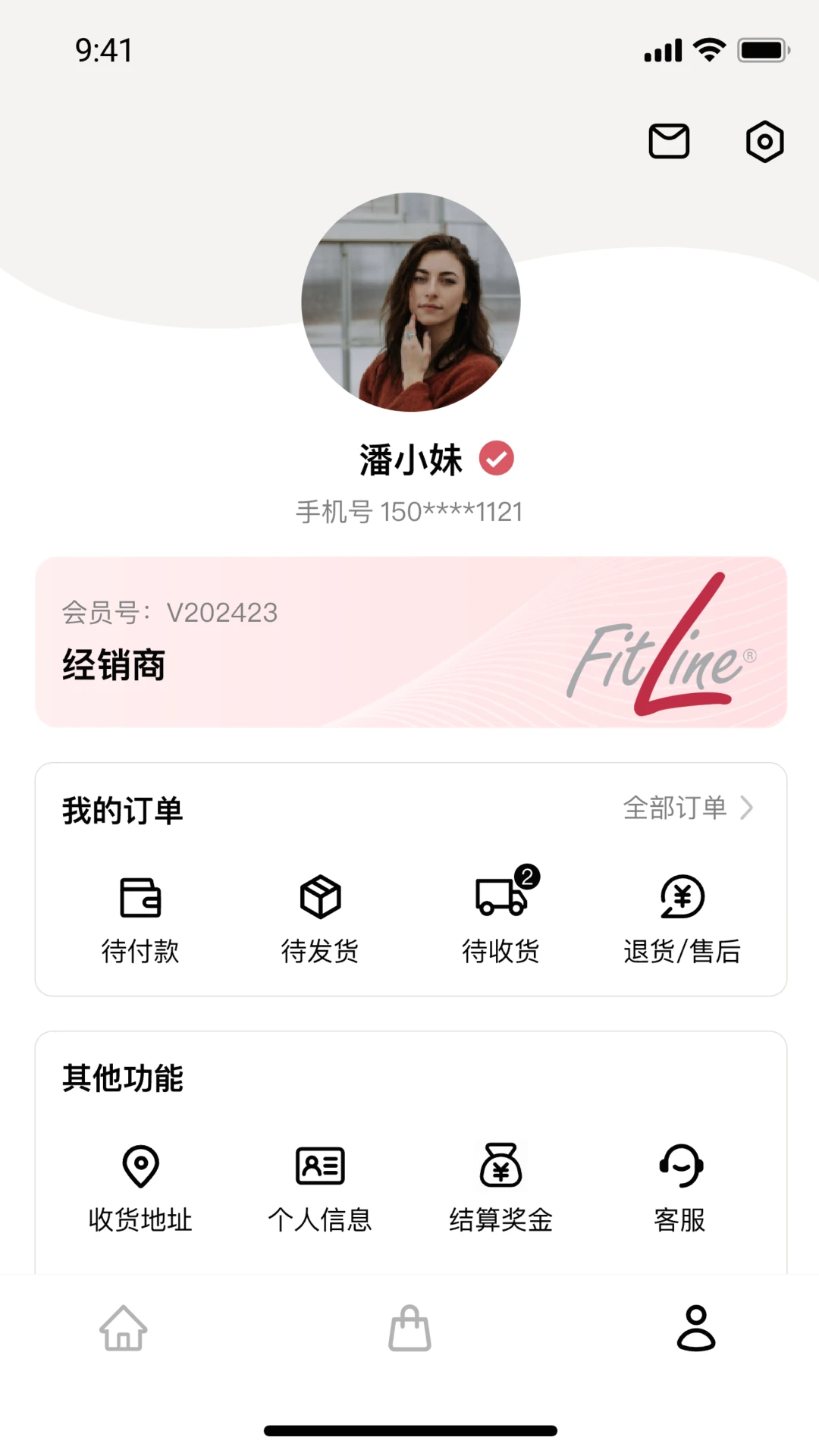
Task: Select the 待付款 wallet icon
Action: [x=141, y=899]
